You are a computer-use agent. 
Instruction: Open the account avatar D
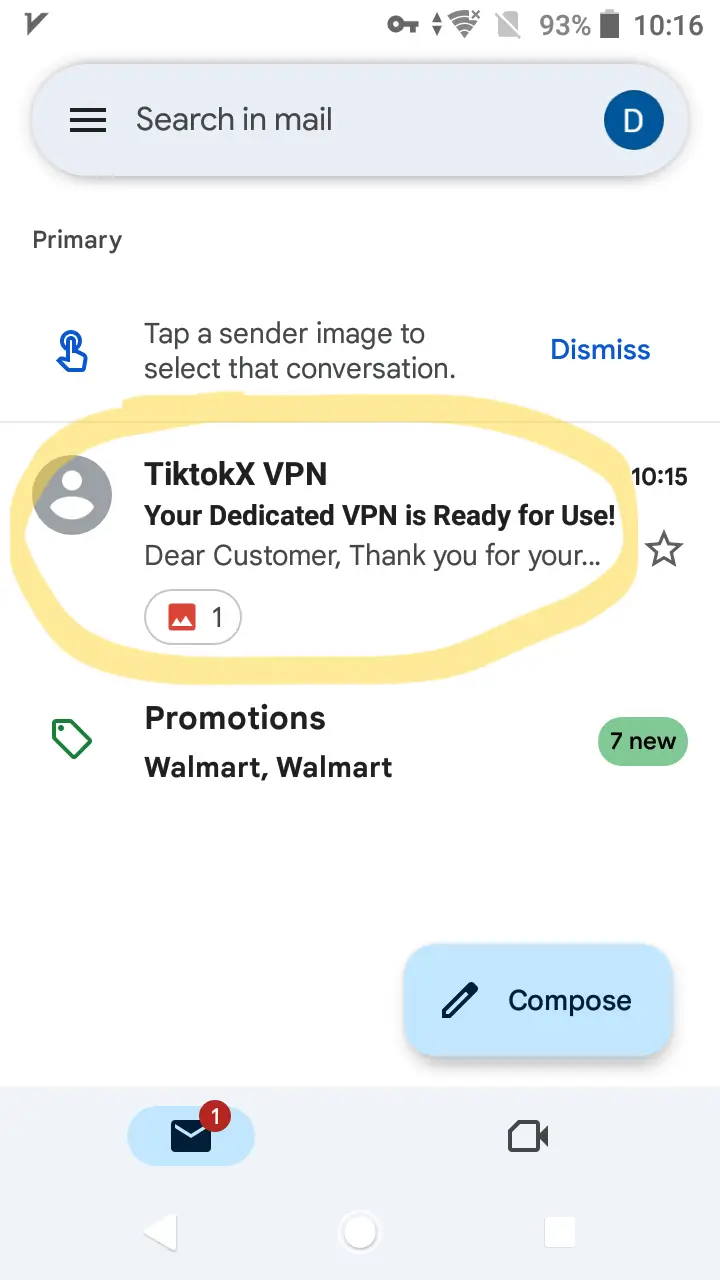(x=633, y=121)
